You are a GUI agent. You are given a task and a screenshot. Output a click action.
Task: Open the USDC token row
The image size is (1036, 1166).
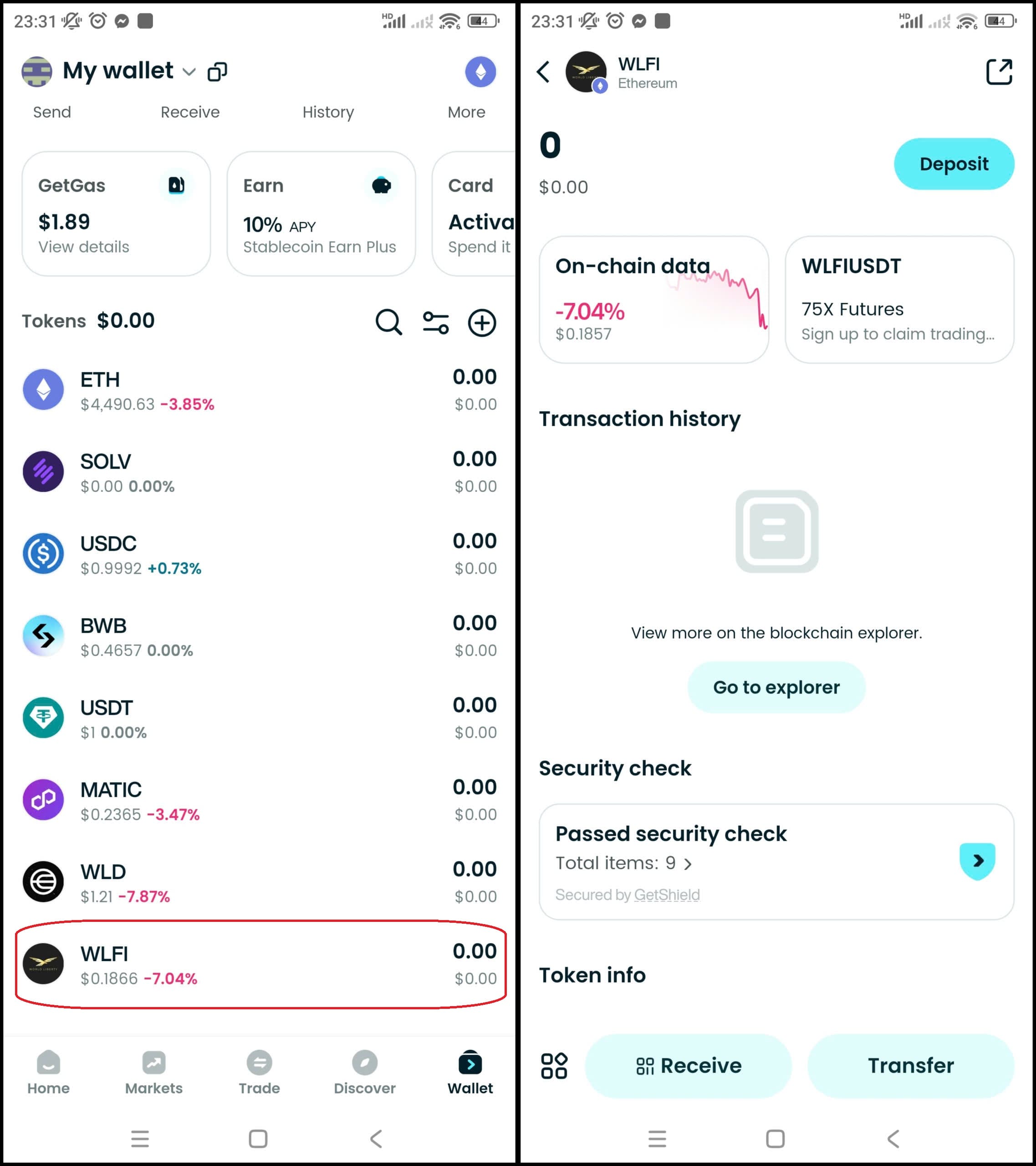tap(260, 554)
